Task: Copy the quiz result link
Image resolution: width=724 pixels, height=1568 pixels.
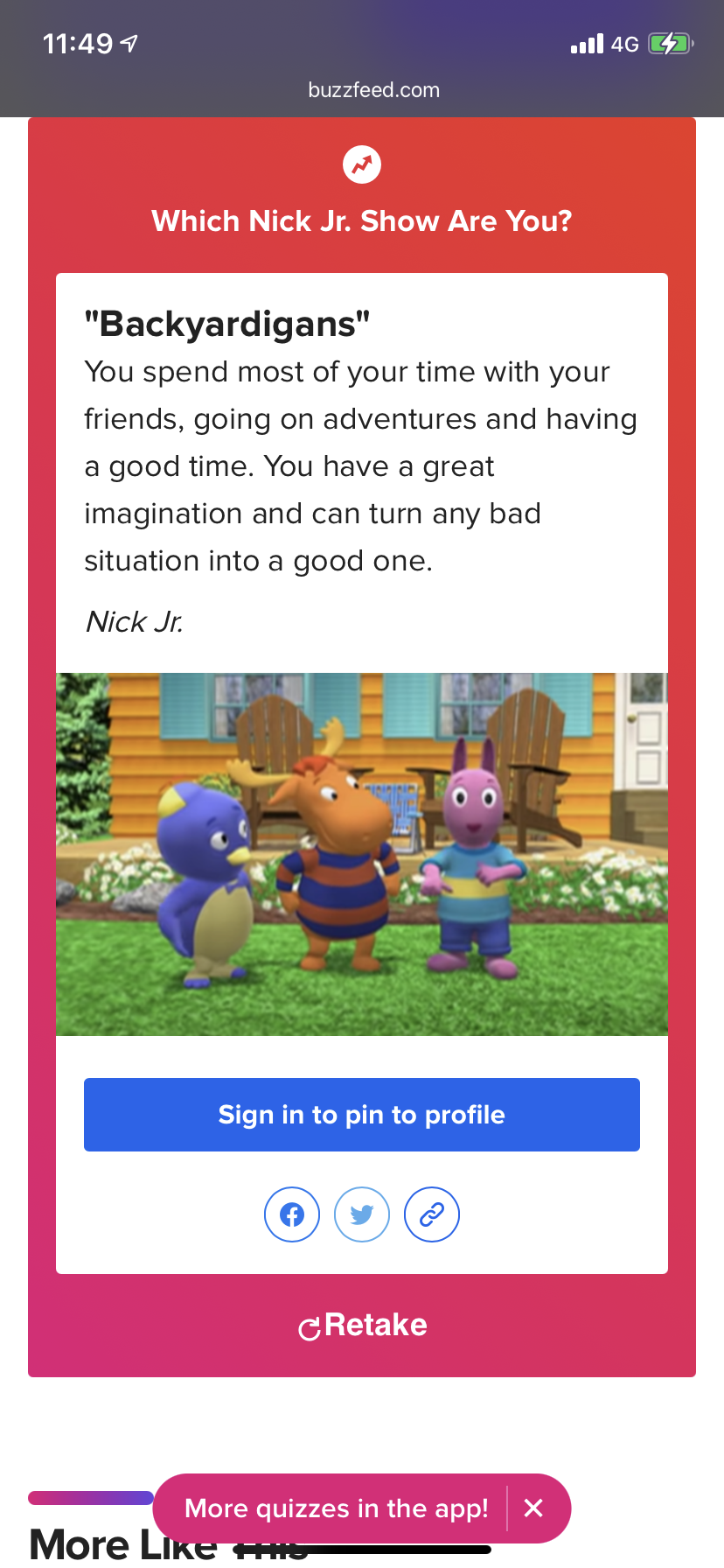Action: [432, 1214]
